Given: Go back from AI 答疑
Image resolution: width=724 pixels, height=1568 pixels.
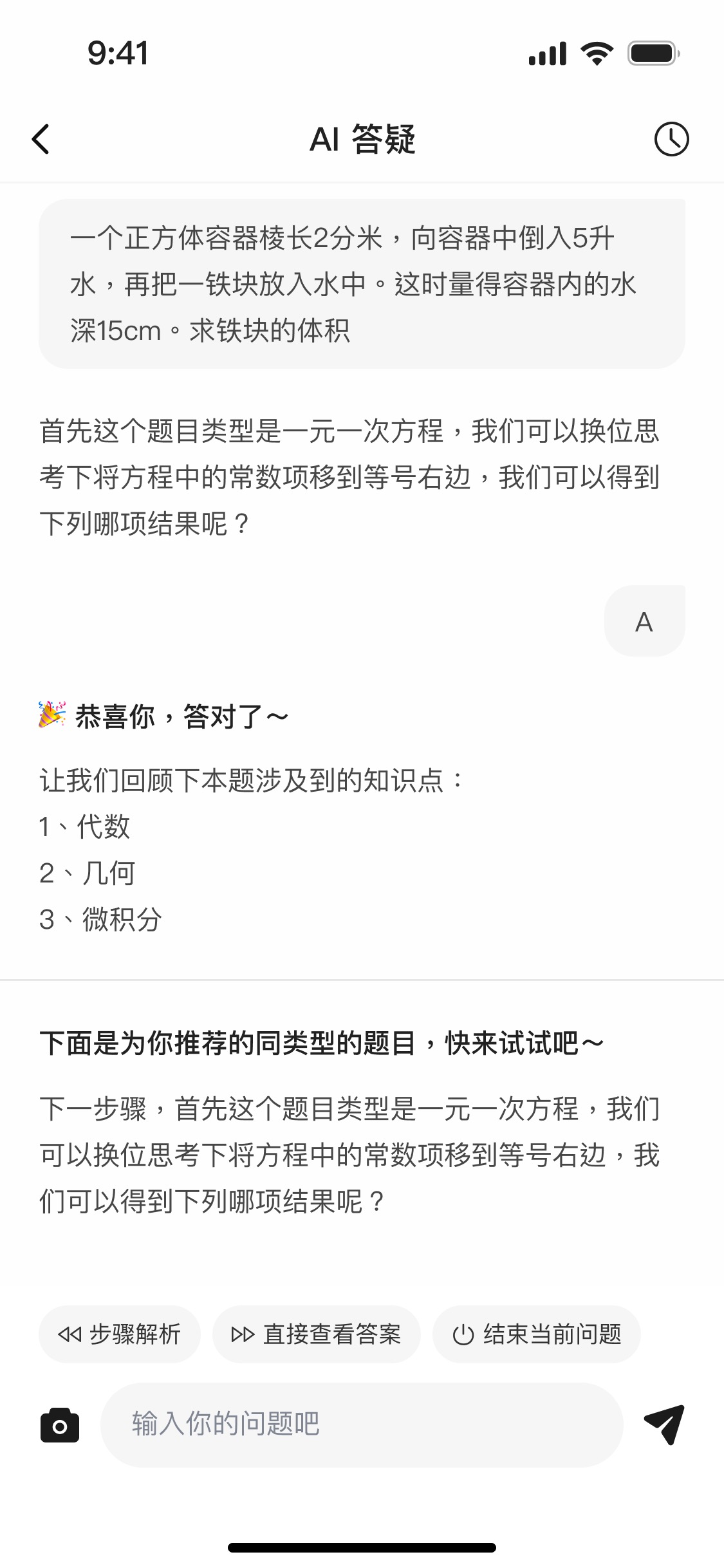Looking at the screenshot, I should tap(41, 139).
